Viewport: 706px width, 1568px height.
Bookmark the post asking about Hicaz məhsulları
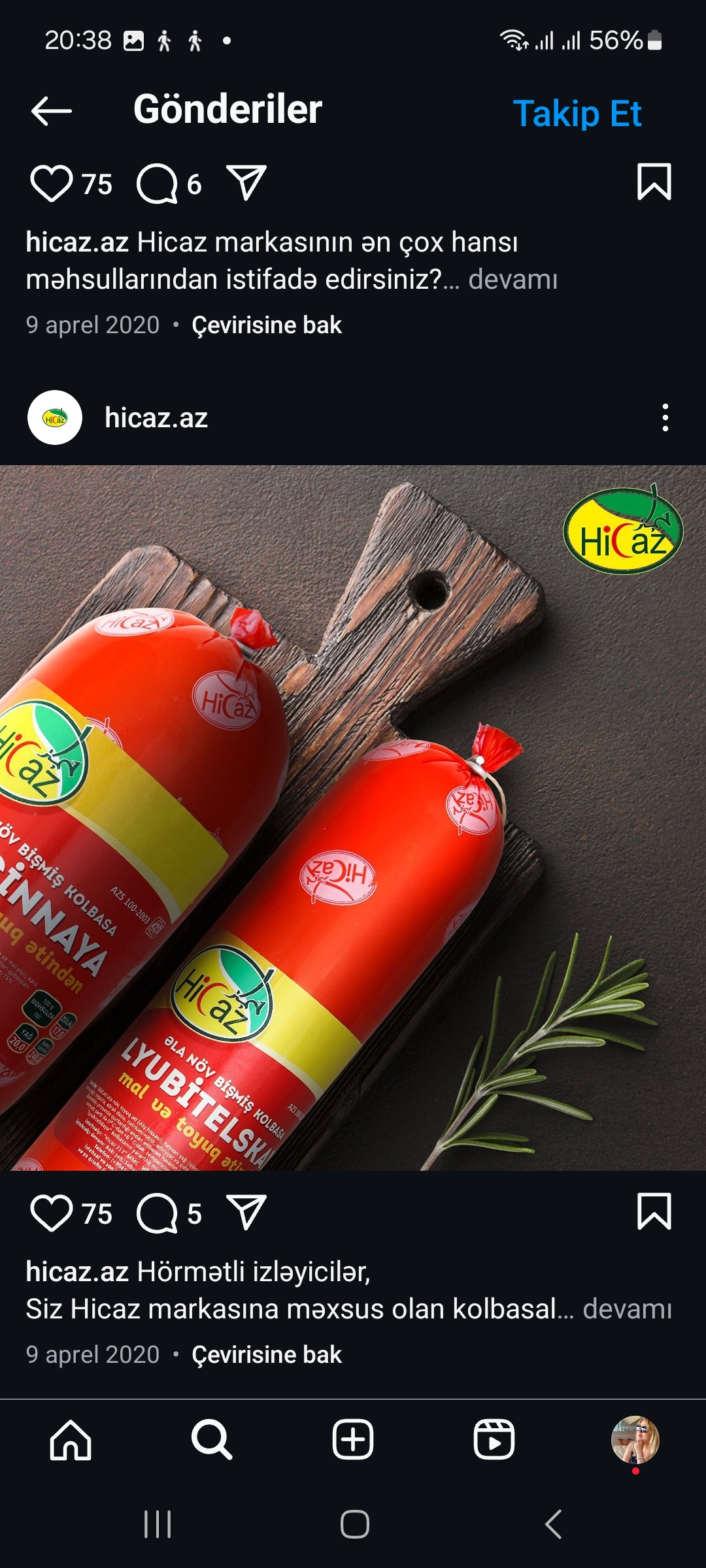(654, 182)
